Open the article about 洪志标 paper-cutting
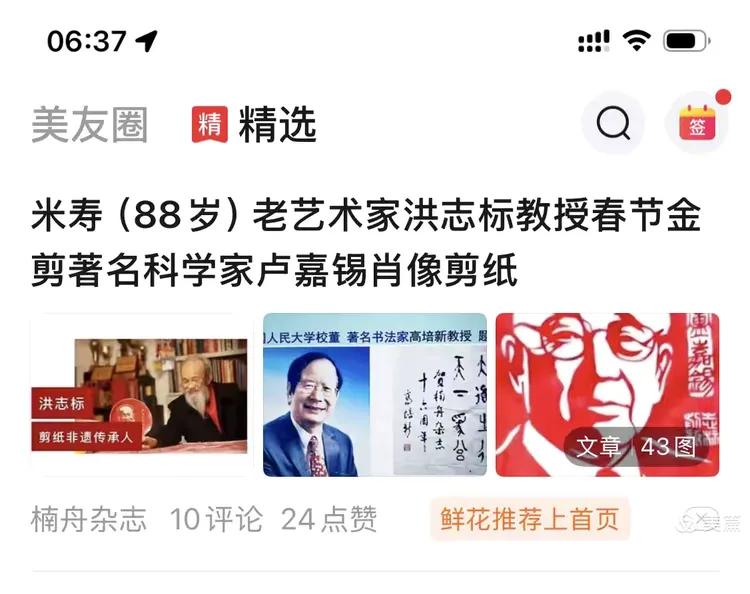 (x=366, y=243)
